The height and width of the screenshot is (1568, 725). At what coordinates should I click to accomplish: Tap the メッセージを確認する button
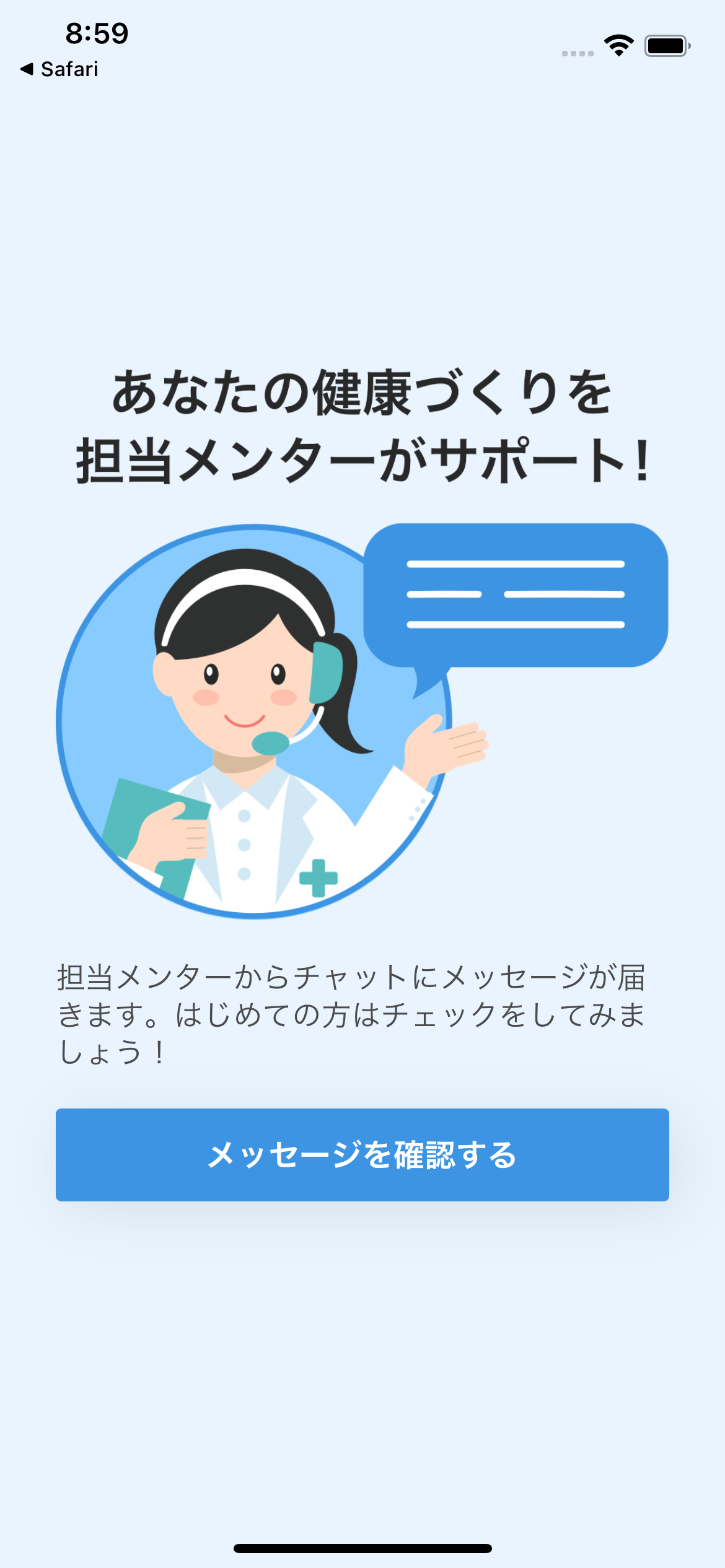pos(362,1155)
